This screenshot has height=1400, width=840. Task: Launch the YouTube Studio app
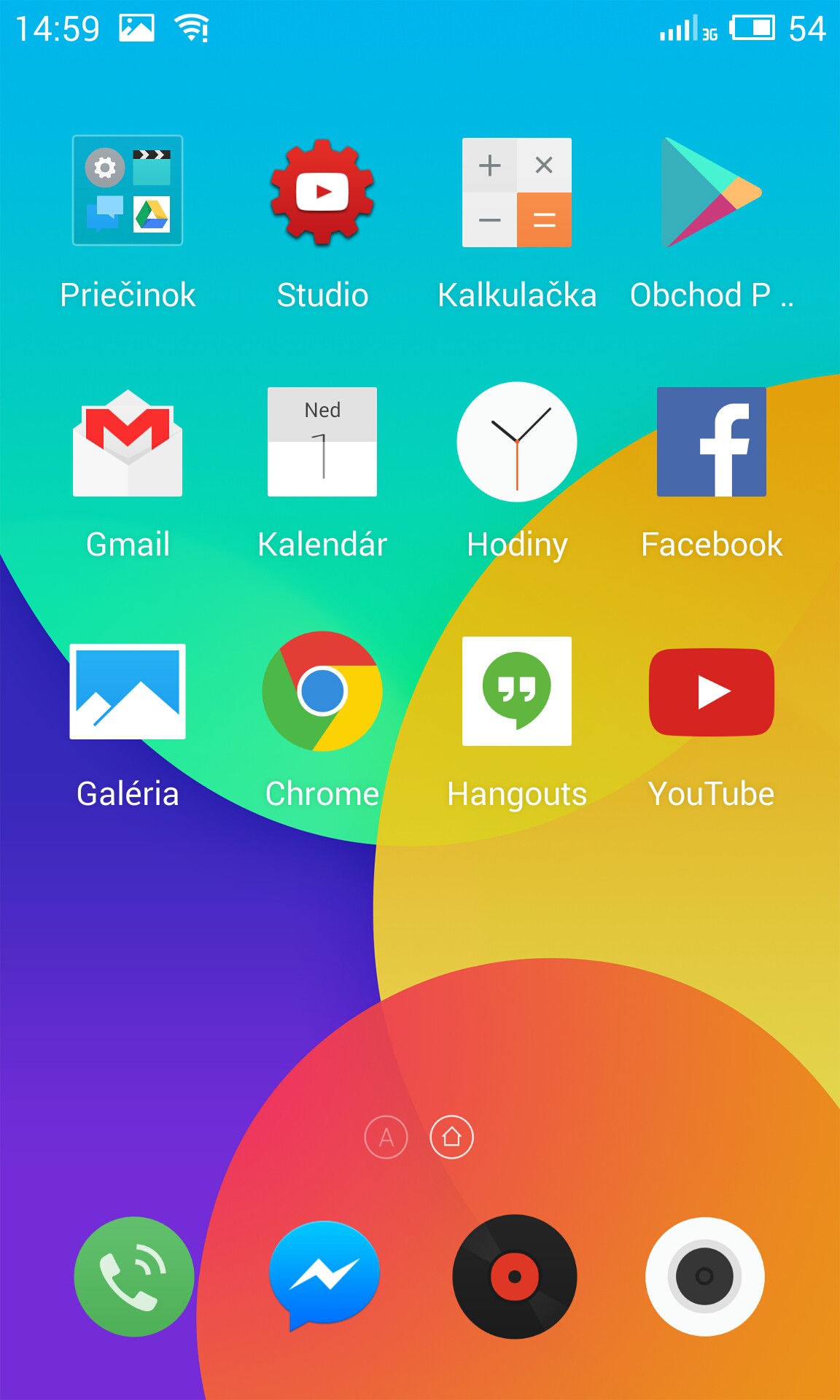[322, 192]
